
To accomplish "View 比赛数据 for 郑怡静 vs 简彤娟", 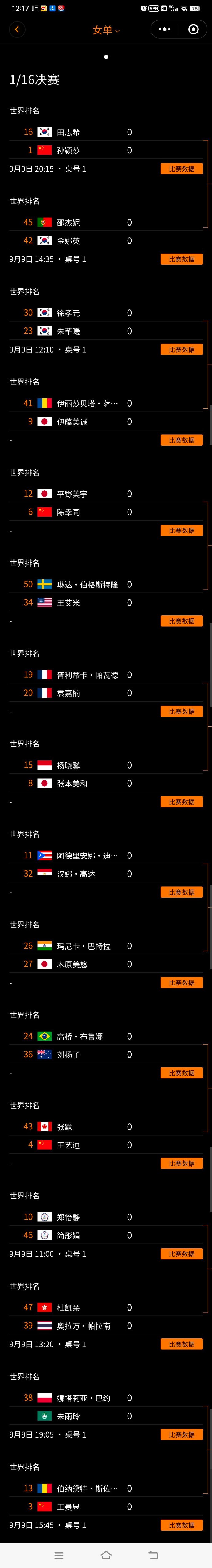I will click(182, 1254).
